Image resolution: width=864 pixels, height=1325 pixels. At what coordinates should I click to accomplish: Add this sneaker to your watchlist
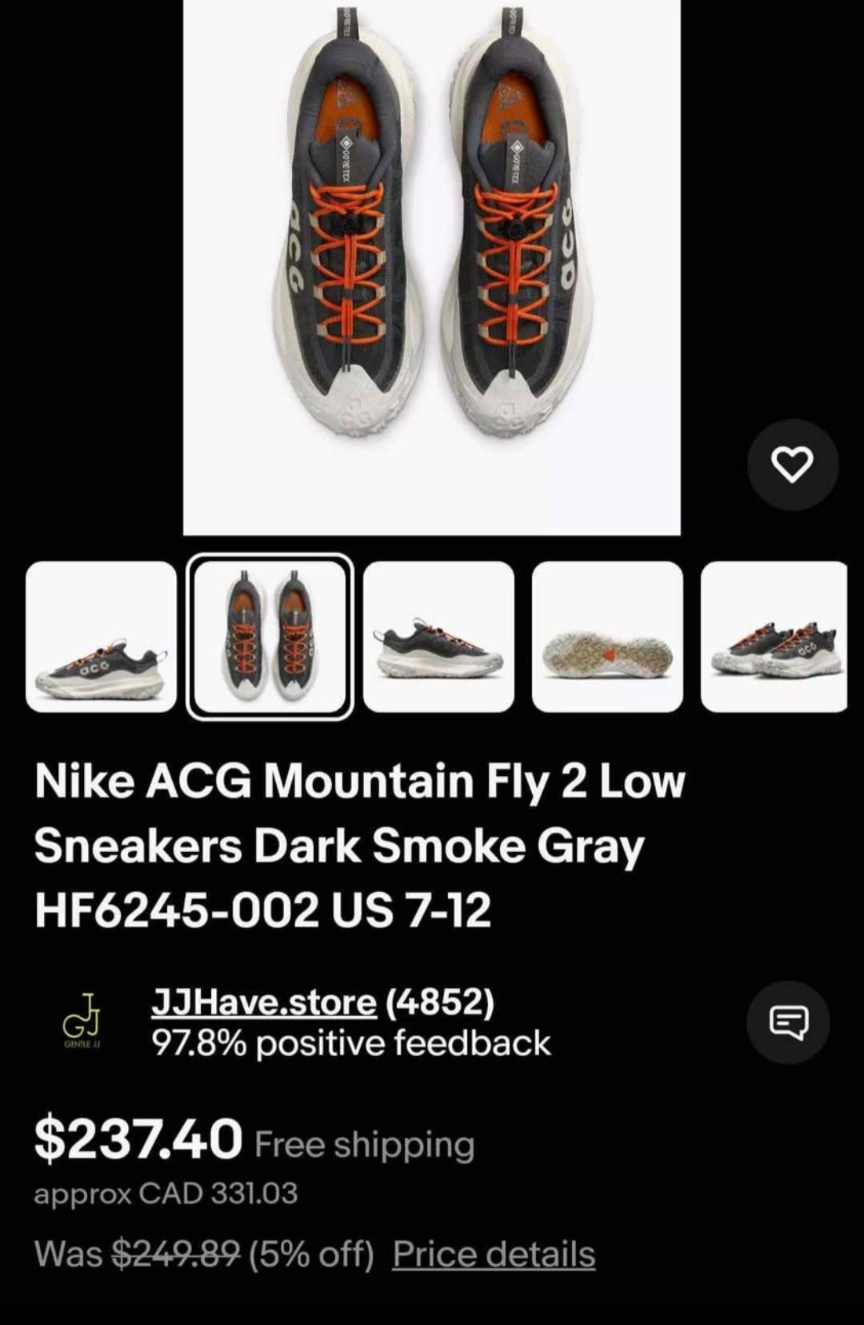pyautogui.click(x=793, y=465)
